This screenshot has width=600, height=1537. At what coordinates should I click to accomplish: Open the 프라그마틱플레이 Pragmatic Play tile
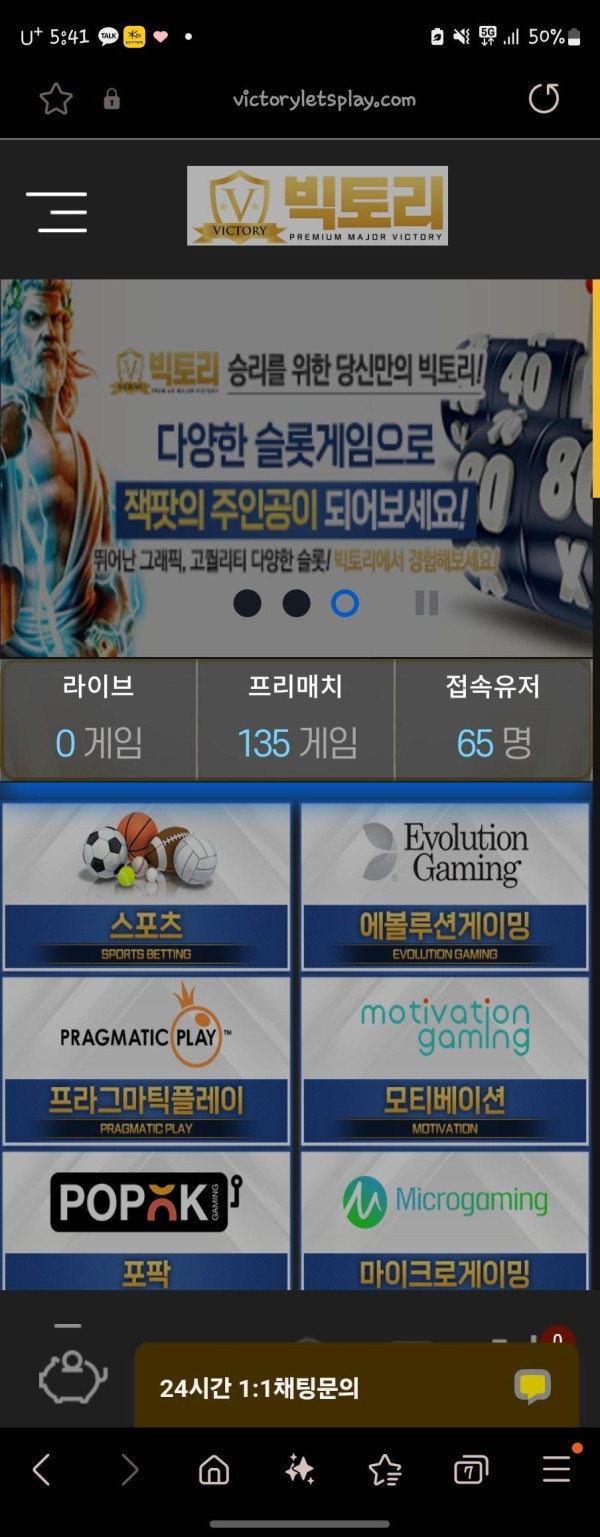146,1061
